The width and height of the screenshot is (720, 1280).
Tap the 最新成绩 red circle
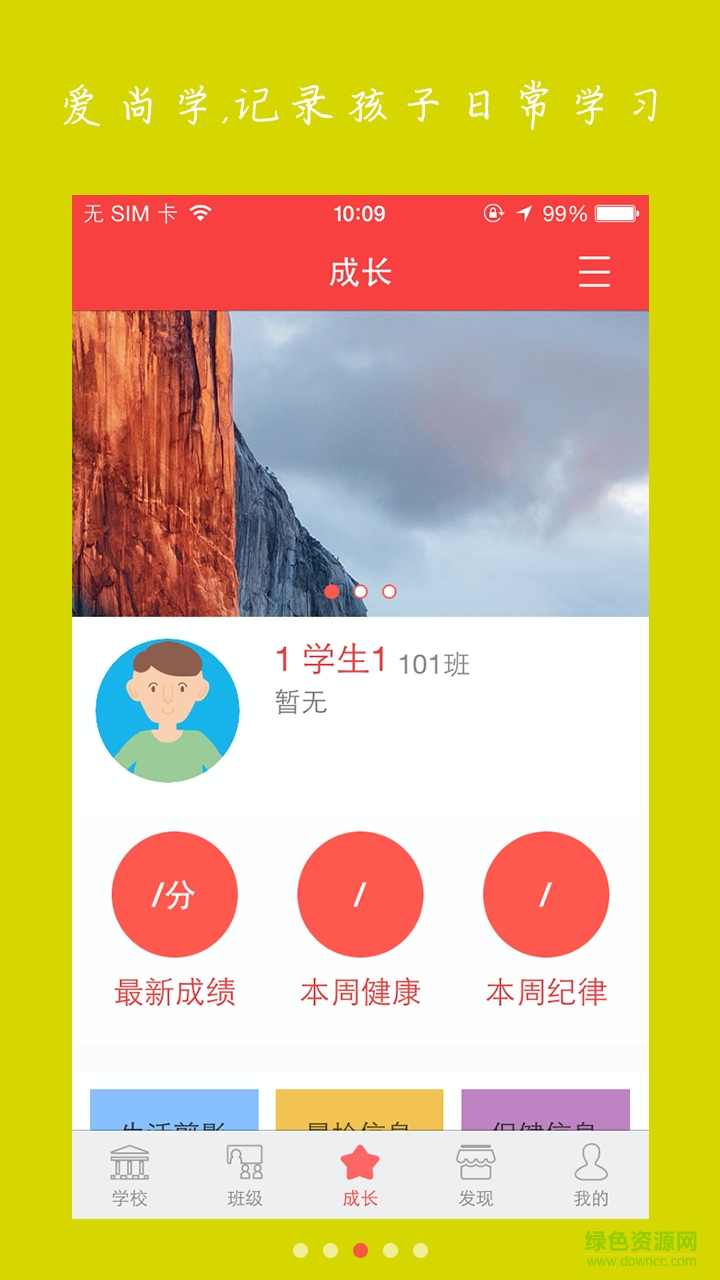175,894
